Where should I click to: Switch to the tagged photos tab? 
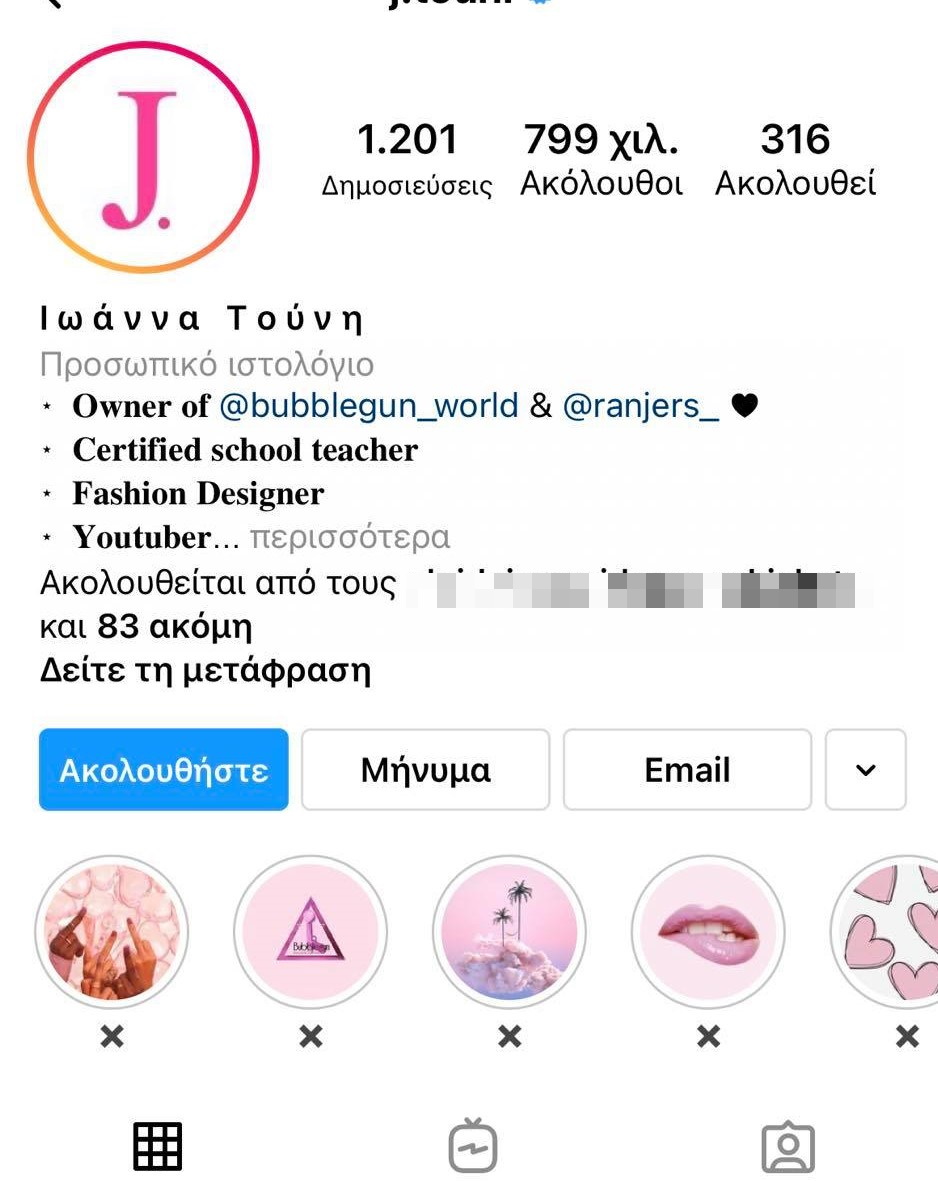(x=788, y=1146)
